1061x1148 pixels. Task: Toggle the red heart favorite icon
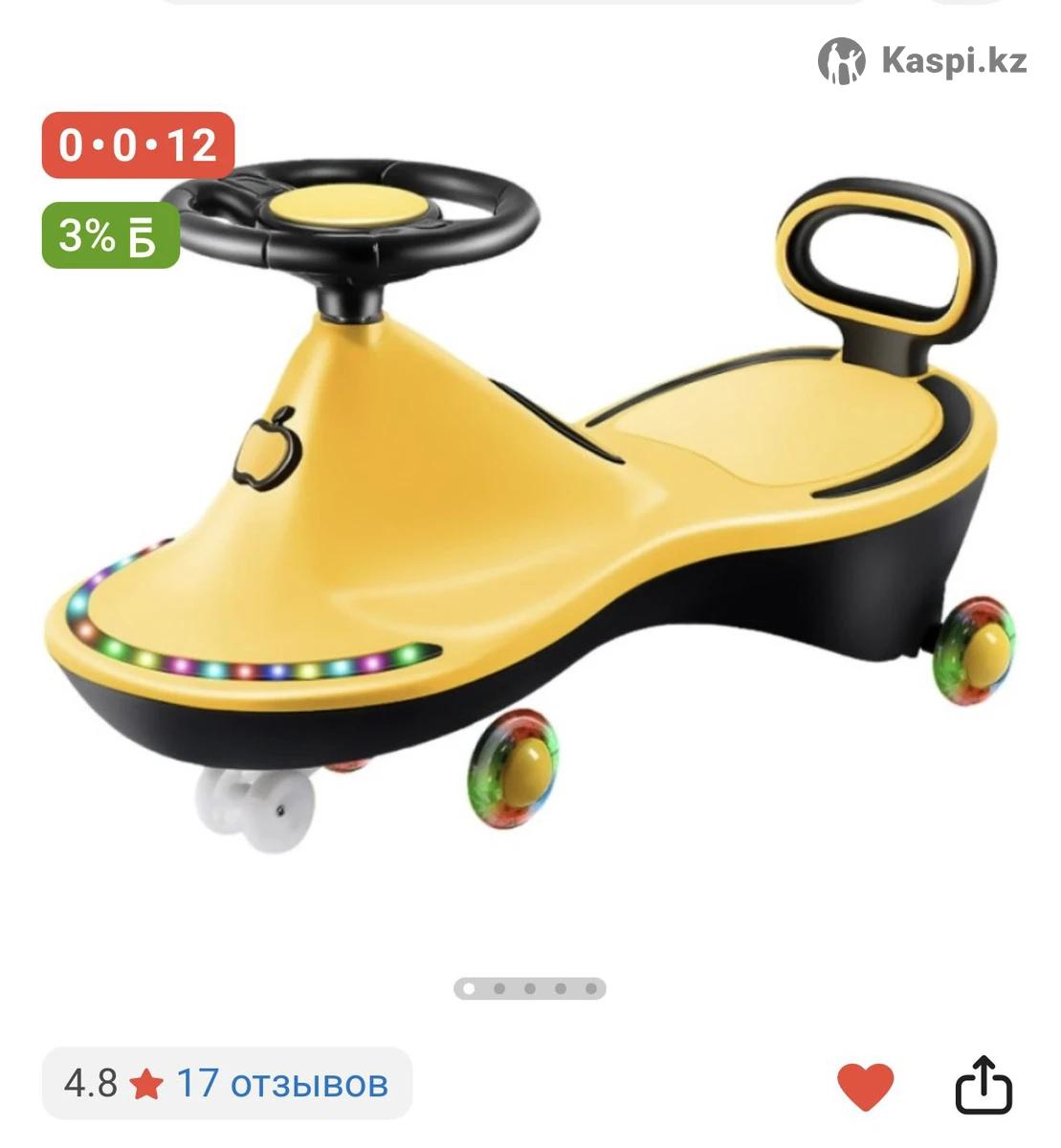tap(865, 1087)
